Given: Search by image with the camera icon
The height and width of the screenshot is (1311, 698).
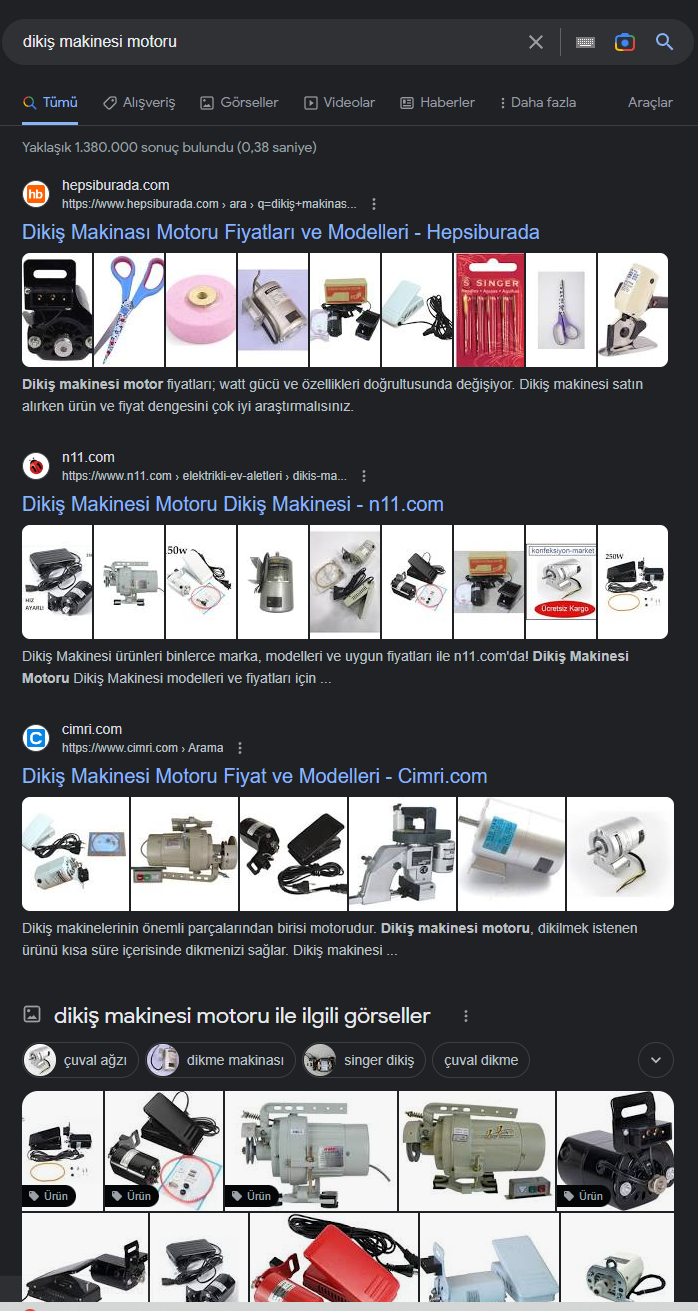Looking at the screenshot, I should (x=625, y=42).
